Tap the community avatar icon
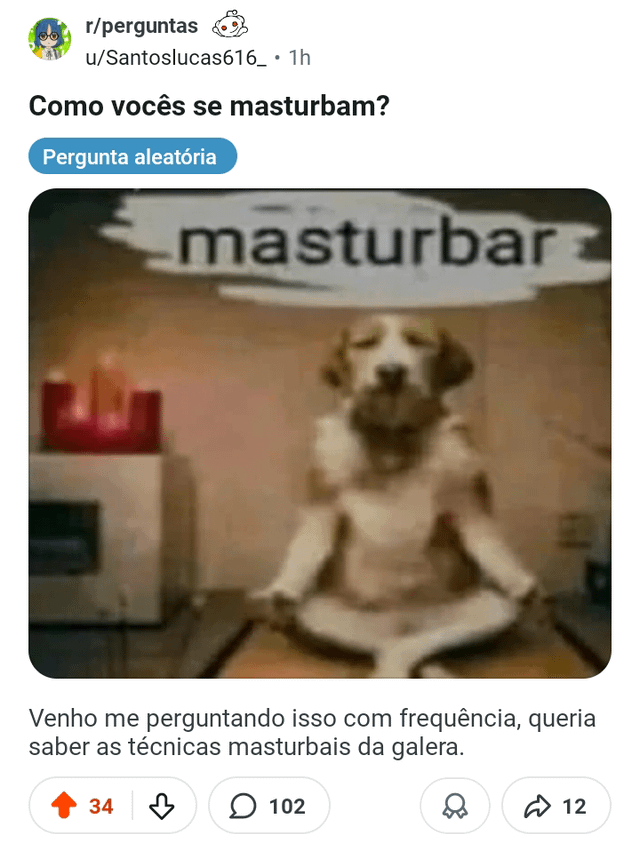The height and width of the screenshot is (843, 640). click(50, 40)
